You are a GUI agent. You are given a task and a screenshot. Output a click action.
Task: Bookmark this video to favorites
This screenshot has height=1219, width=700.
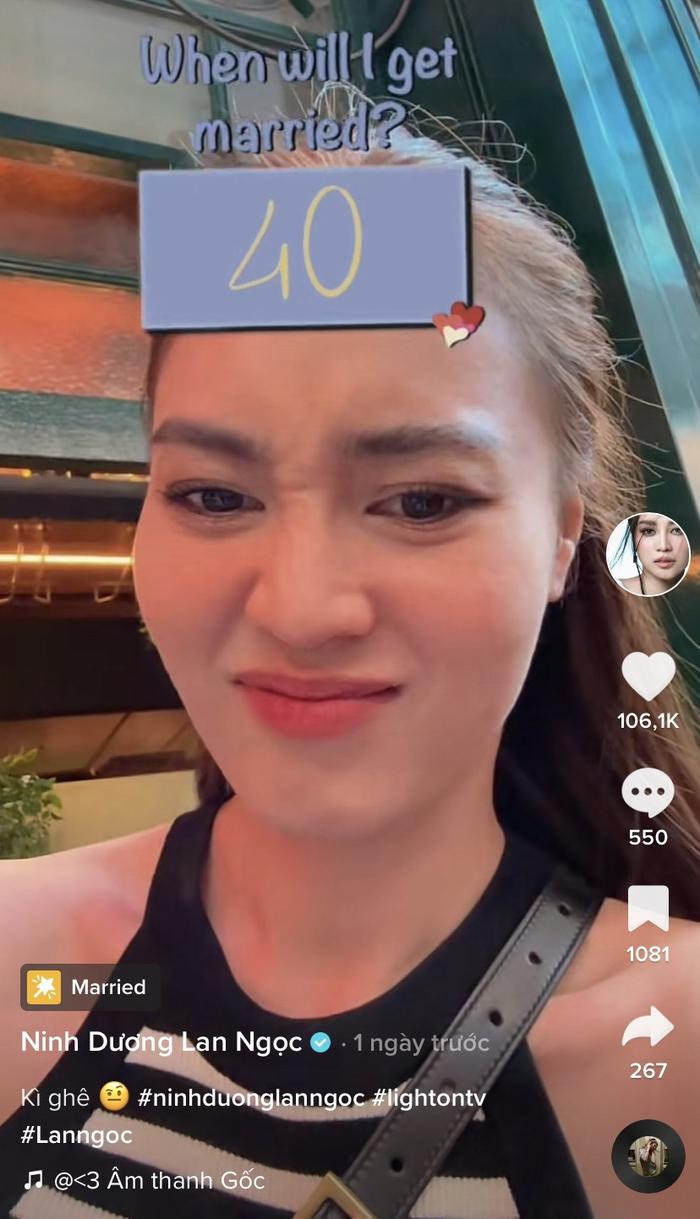click(x=648, y=909)
